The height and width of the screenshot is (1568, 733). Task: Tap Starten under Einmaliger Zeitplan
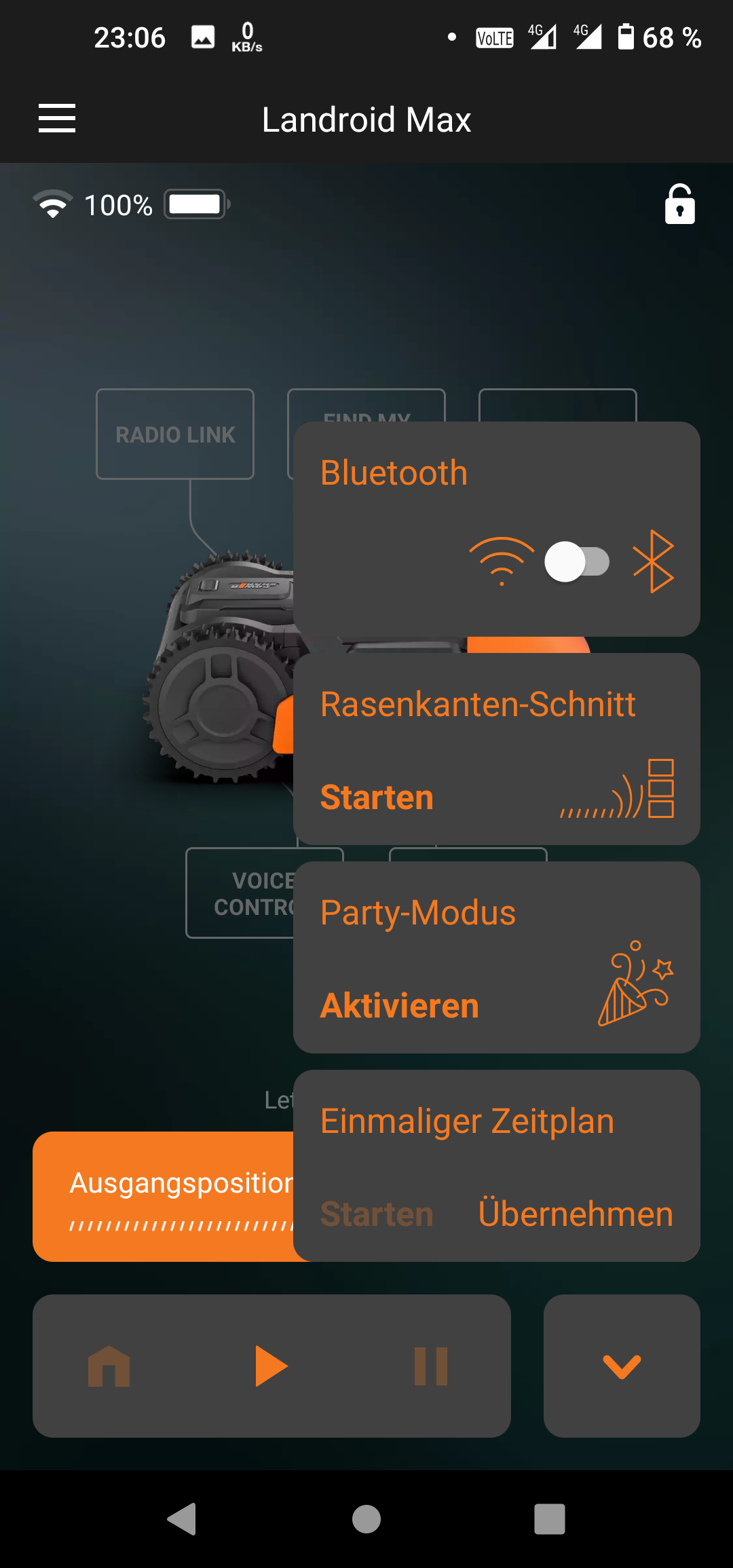tap(377, 1214)
